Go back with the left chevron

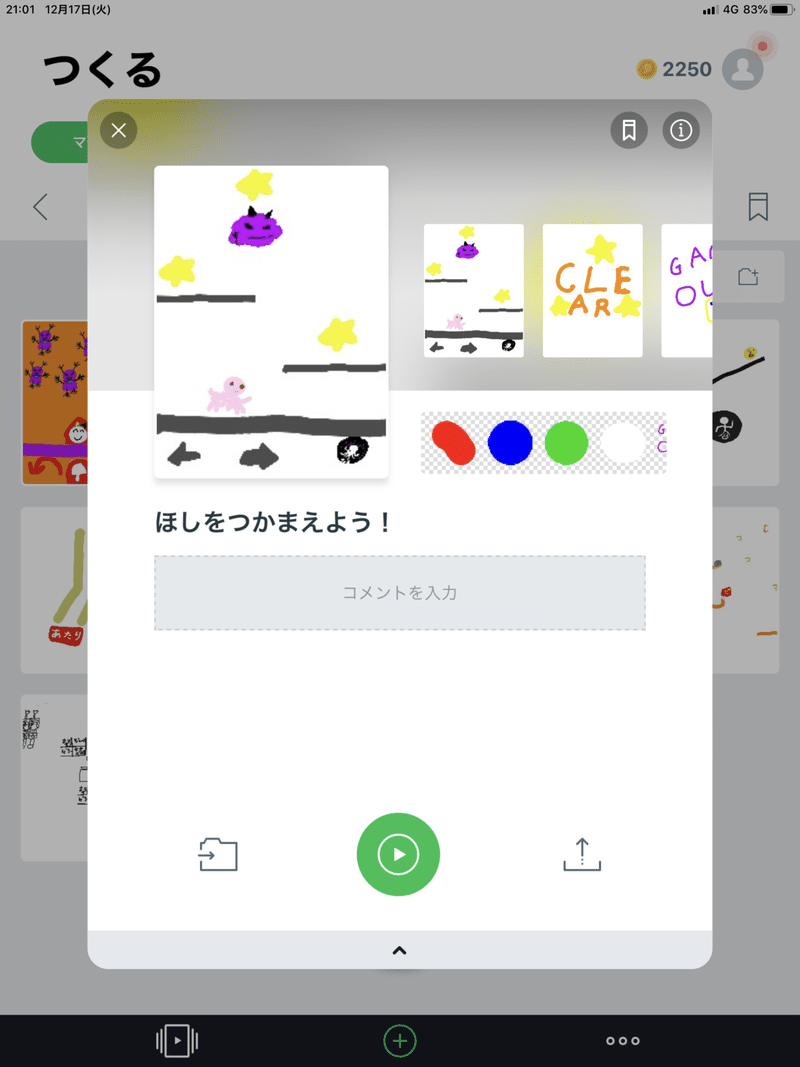[x=40, y=207]
